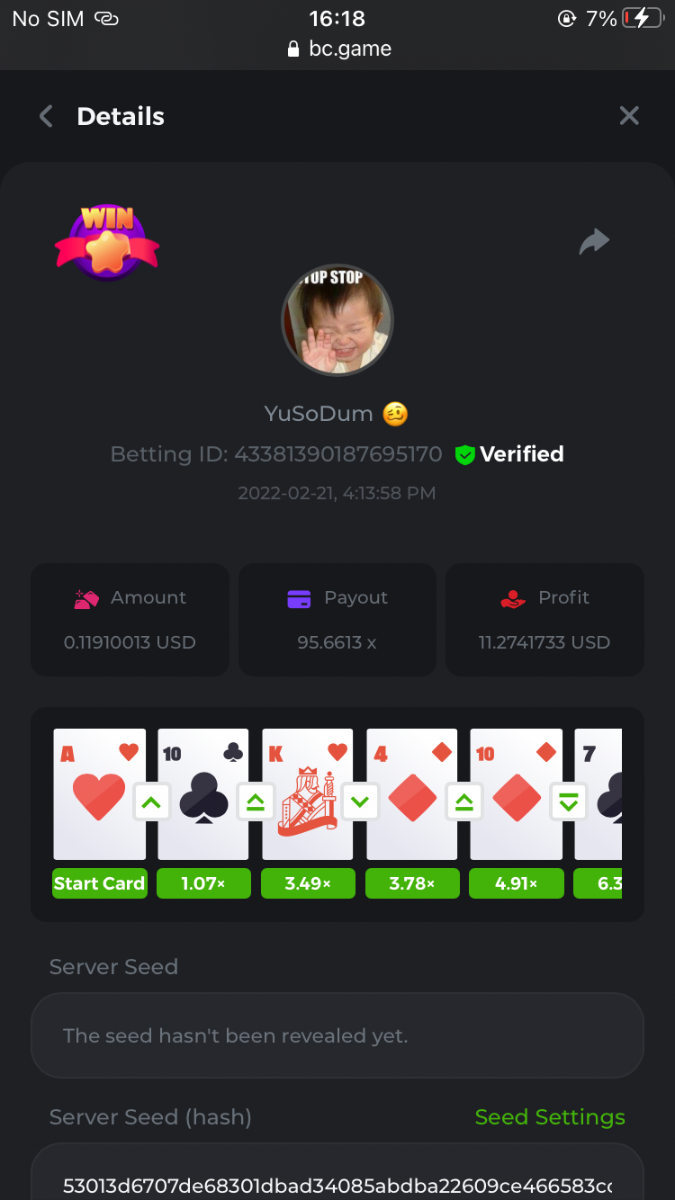Tap the bc.game address bar
Screen dimensions: 675x1200
pos(338,49)
